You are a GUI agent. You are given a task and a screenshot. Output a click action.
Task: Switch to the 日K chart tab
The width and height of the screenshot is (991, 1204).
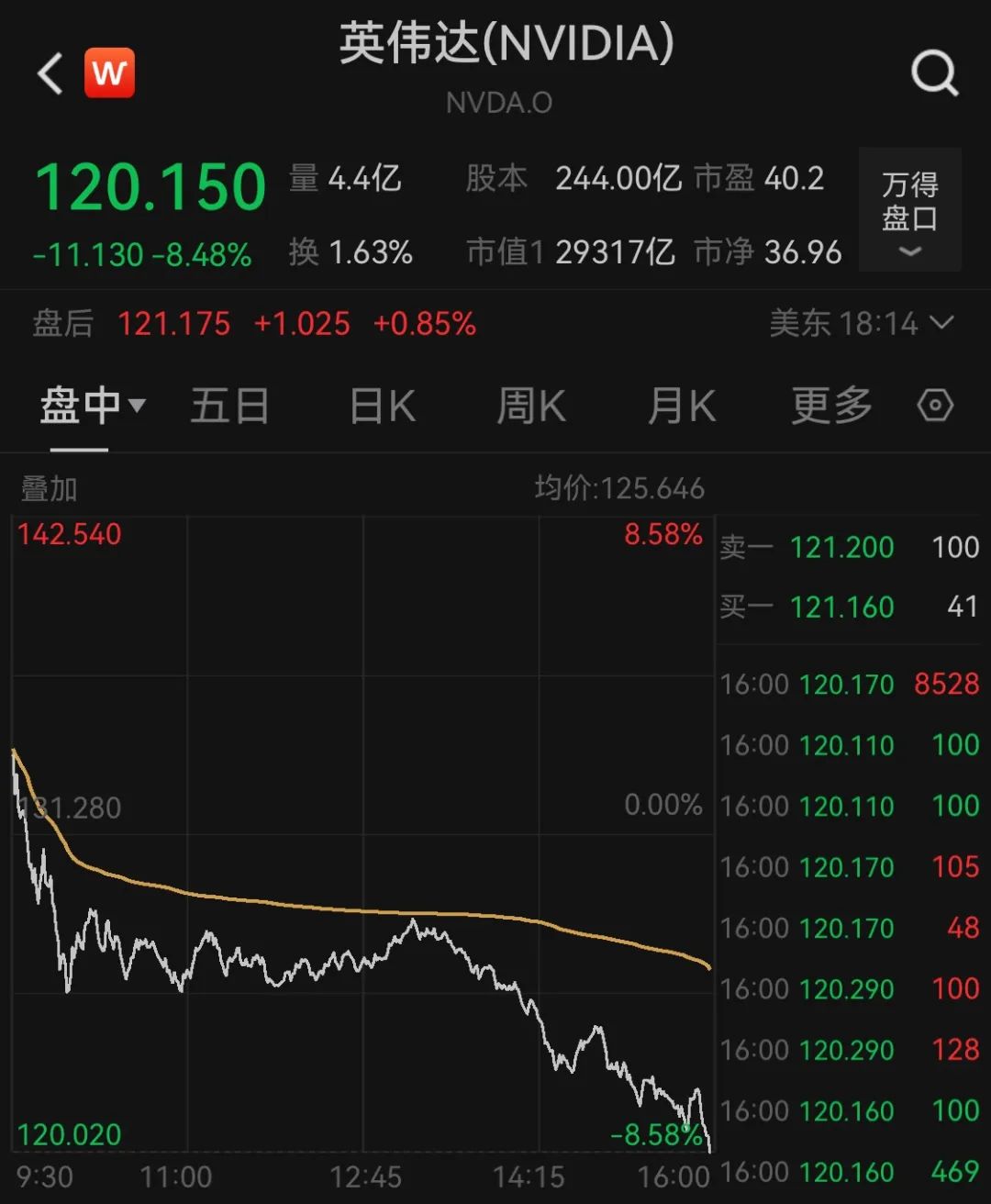(x=383, y=406)
